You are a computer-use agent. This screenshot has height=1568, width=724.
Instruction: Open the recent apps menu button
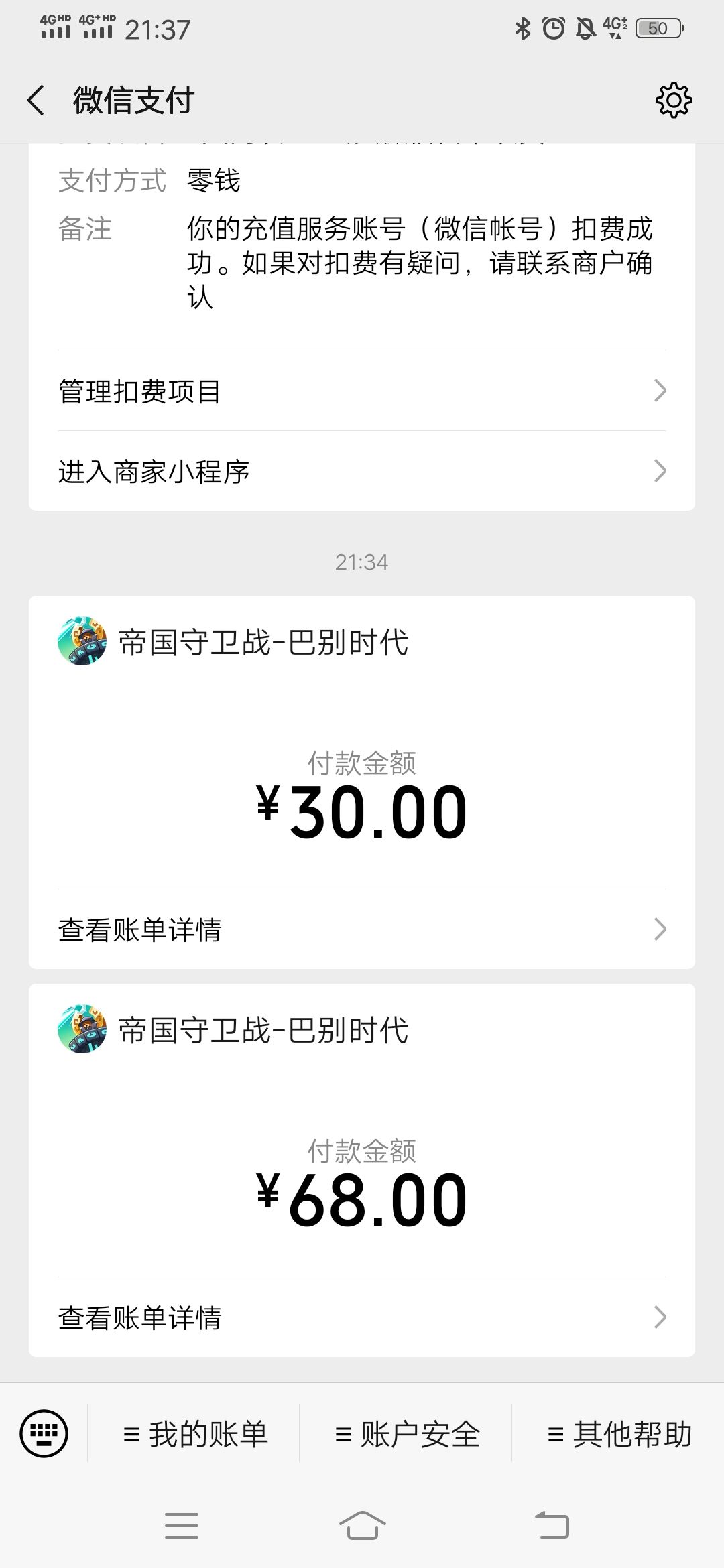click(181, 1526)
